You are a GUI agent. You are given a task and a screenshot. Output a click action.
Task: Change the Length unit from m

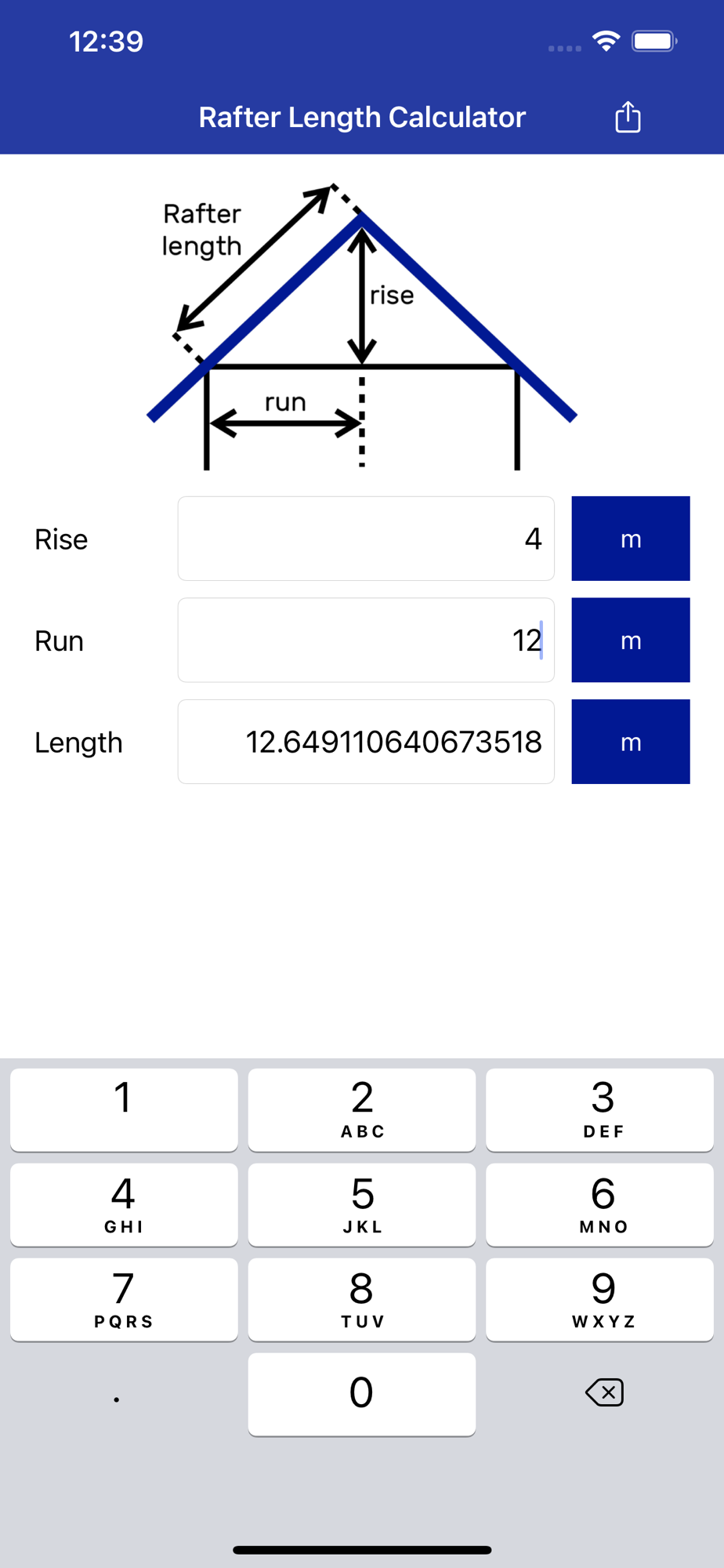pyautogui.click(x=631, y=742)
